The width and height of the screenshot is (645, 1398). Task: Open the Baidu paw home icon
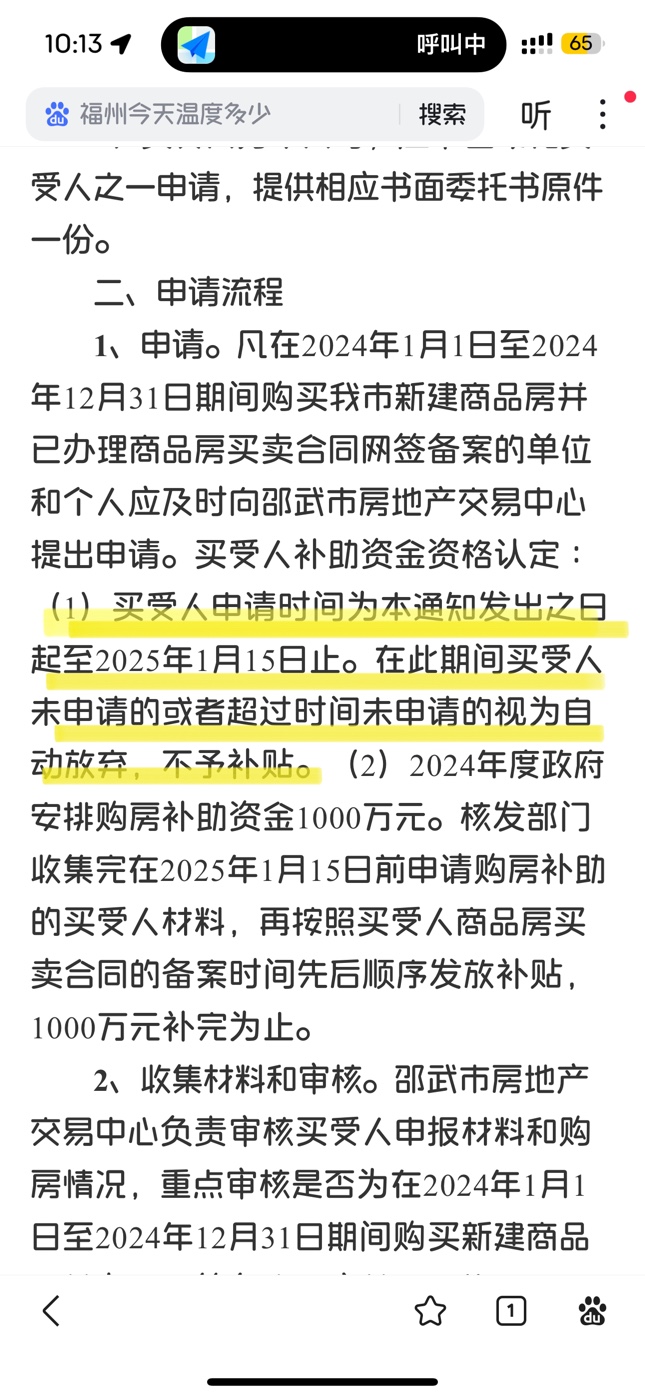coord(592,1310)
